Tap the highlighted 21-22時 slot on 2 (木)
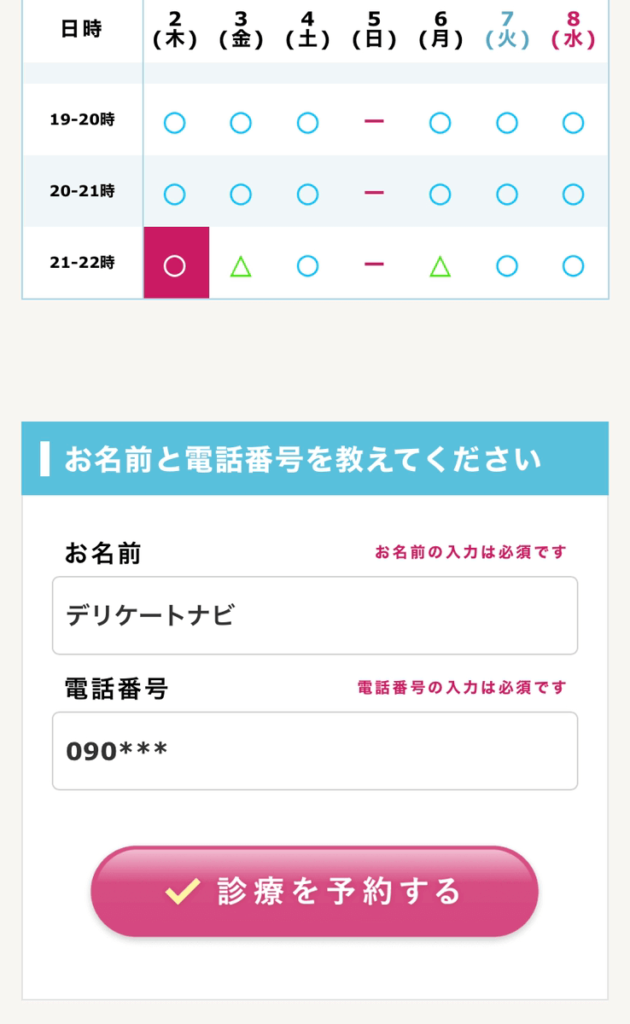The width and height of the screenshot is (630, 1024). coord(176,263)
